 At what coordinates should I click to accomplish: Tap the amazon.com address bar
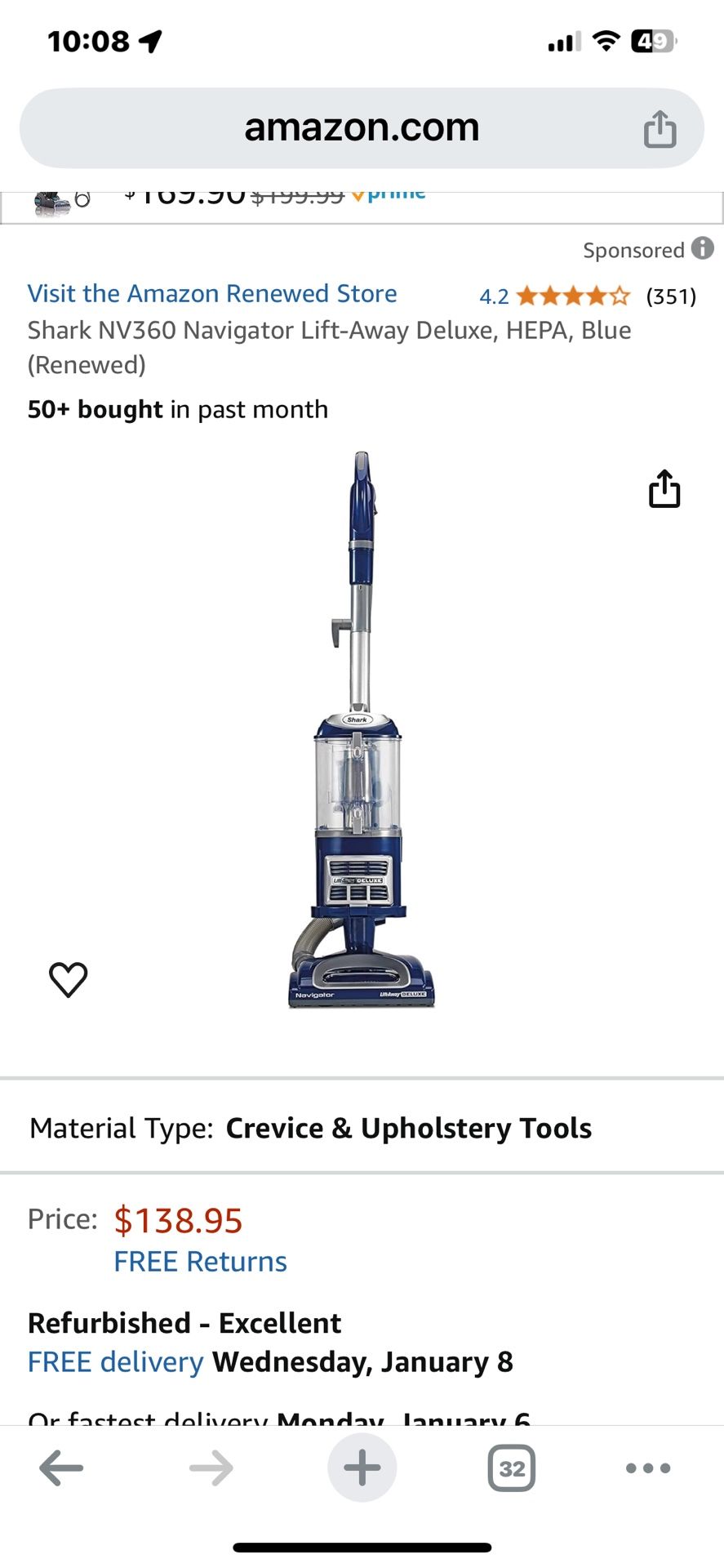click(361, 128)
